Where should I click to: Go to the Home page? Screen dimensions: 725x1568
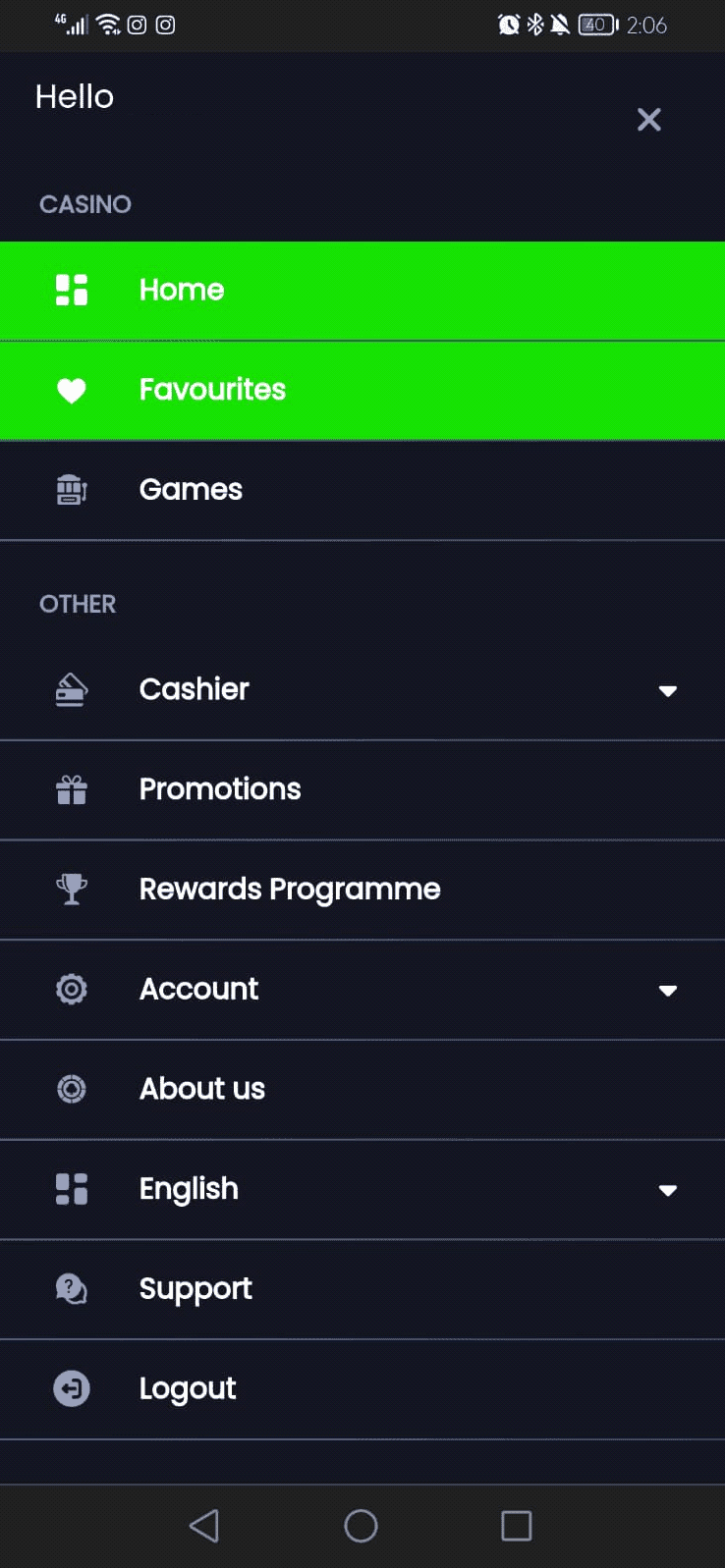tap(182, 291)
